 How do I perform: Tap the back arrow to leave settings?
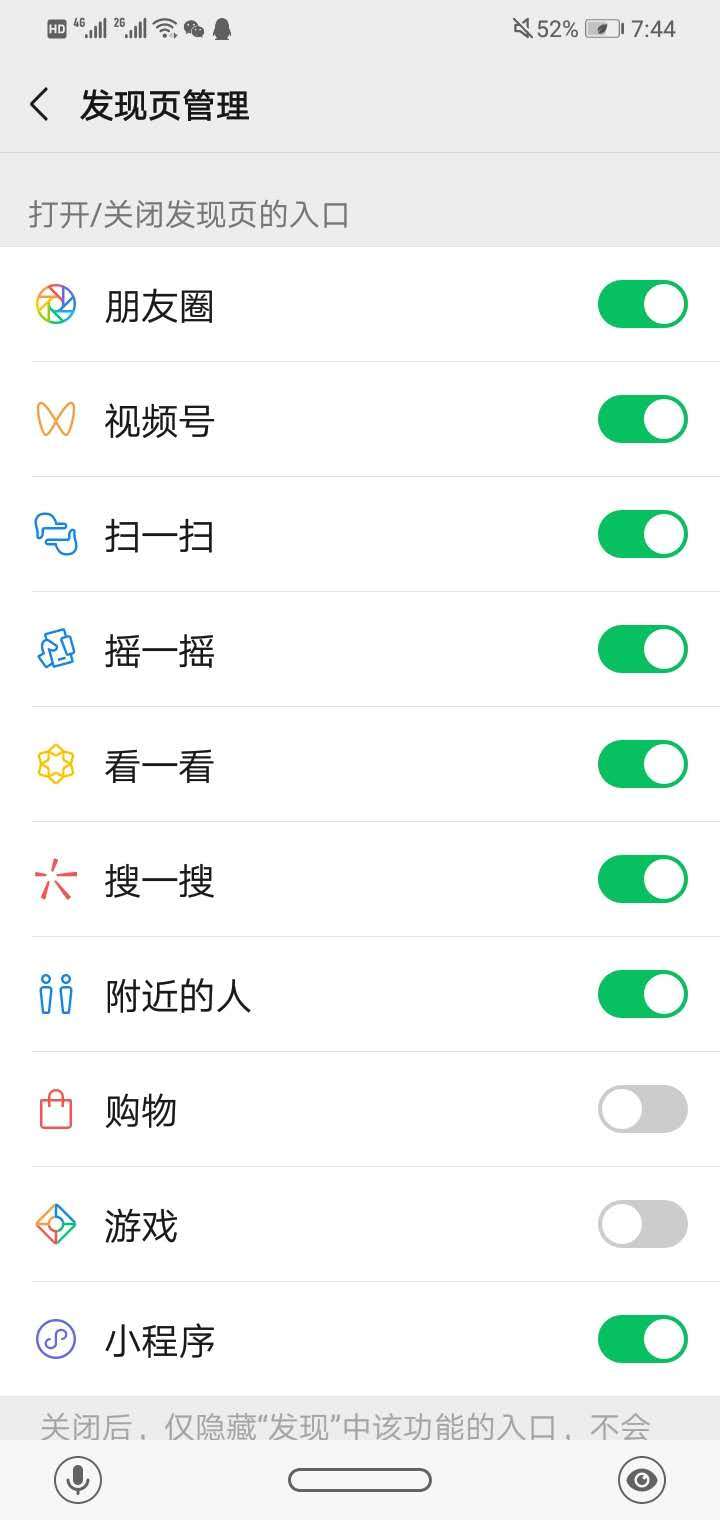40,105
